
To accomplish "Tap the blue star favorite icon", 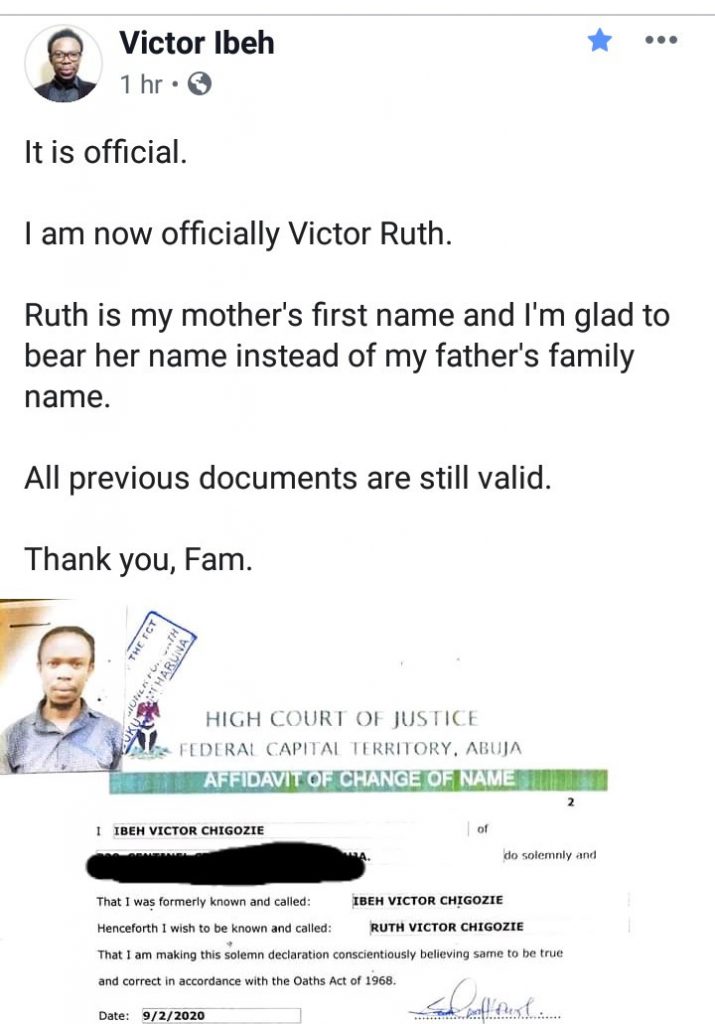I will [599, 41].
